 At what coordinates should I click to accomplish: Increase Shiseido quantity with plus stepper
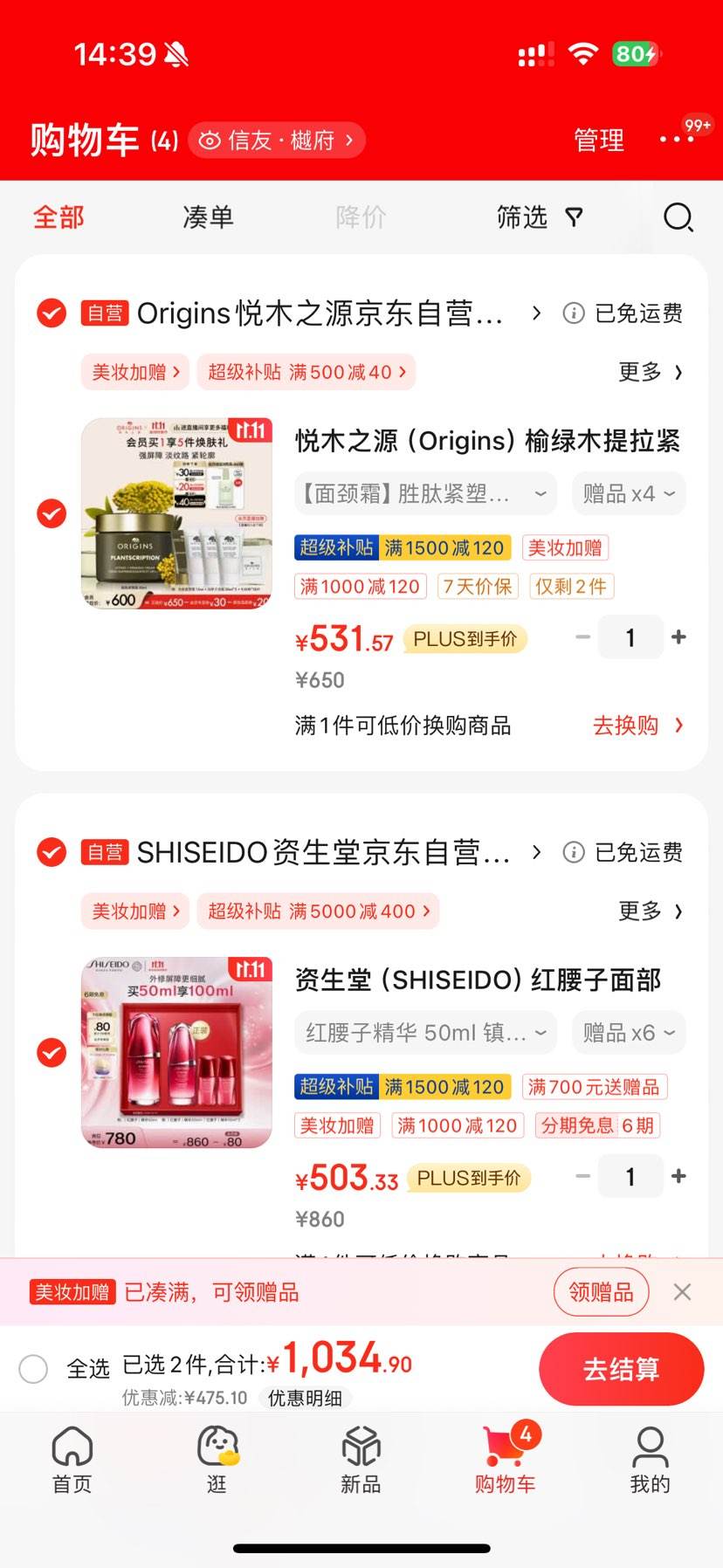pos(678,1176)
